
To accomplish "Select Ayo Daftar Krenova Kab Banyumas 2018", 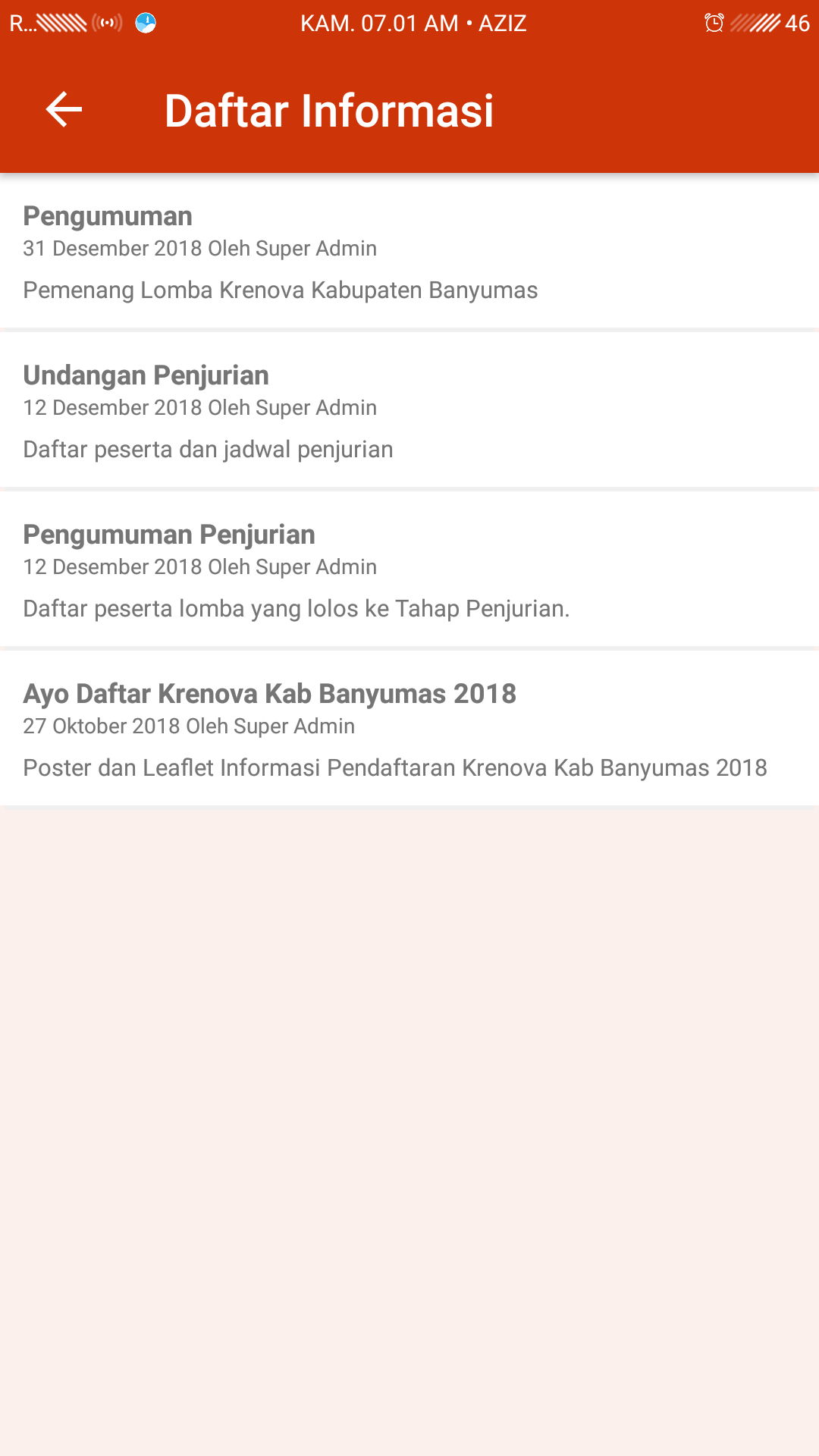I will pyautogui.click(x=409, y=730).
